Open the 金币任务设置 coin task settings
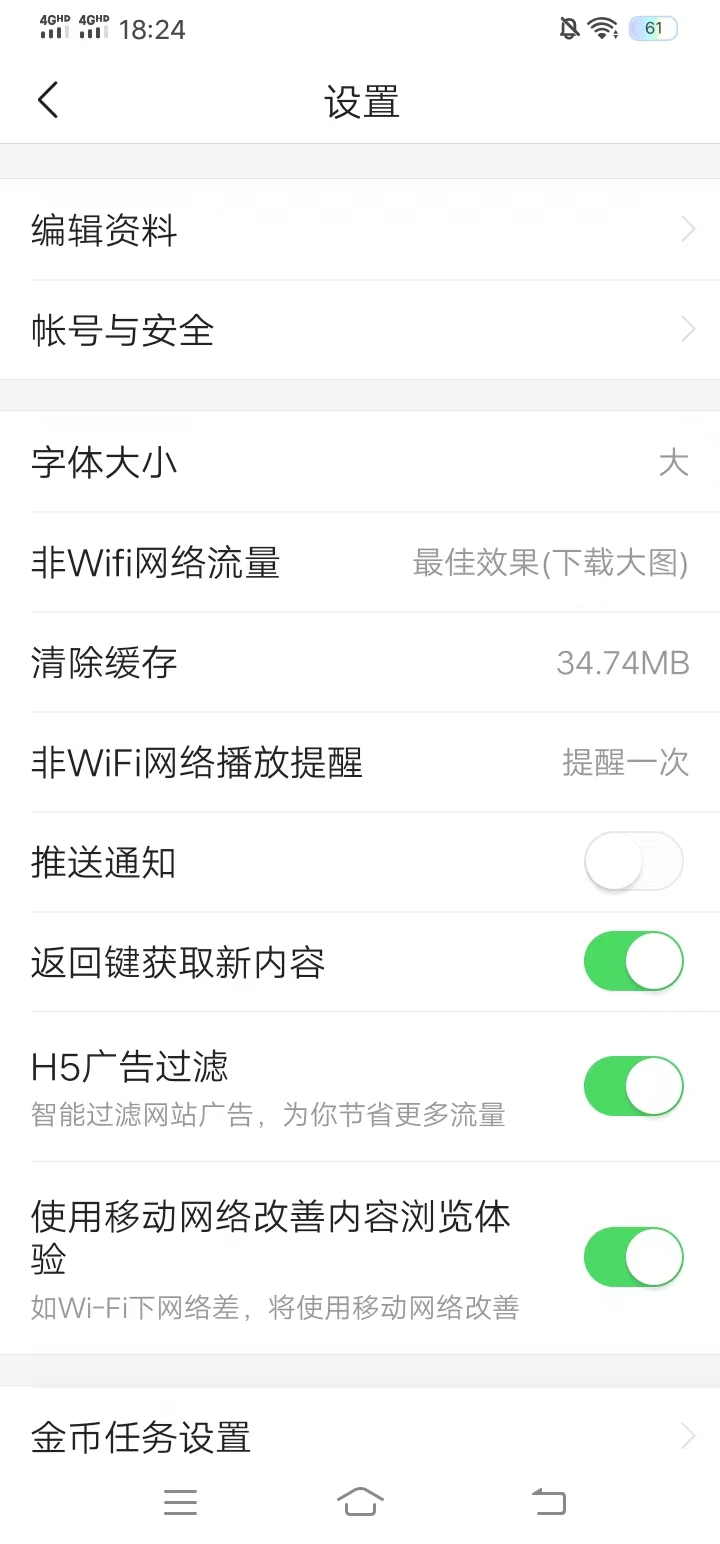 click(x=360, y=1436)
